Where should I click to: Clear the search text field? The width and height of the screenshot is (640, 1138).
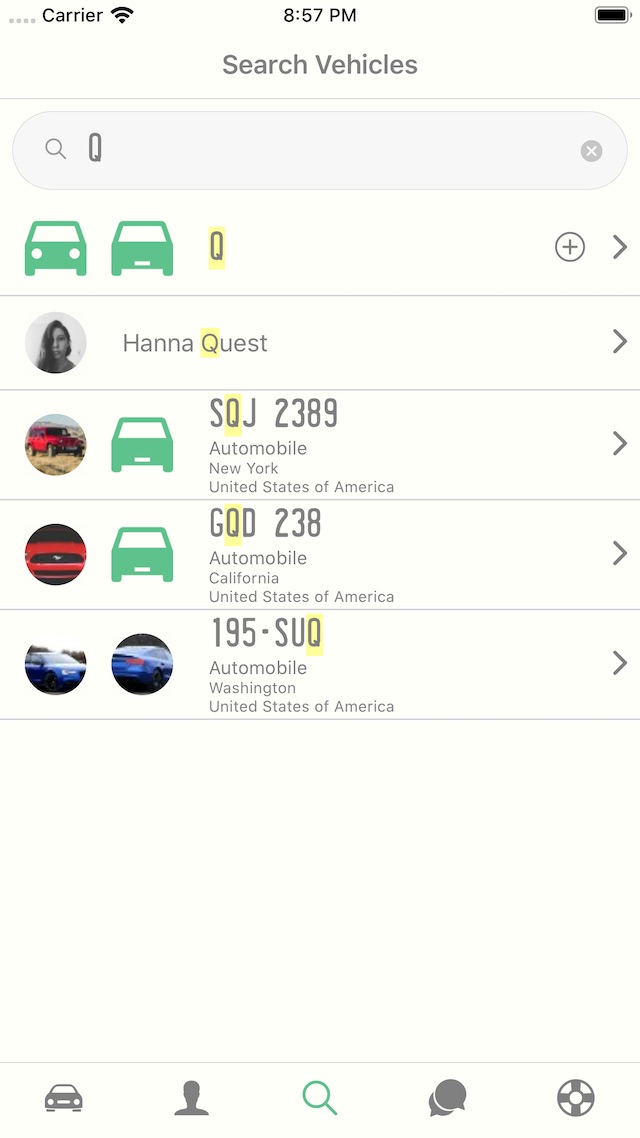click(x=591, y=151)
